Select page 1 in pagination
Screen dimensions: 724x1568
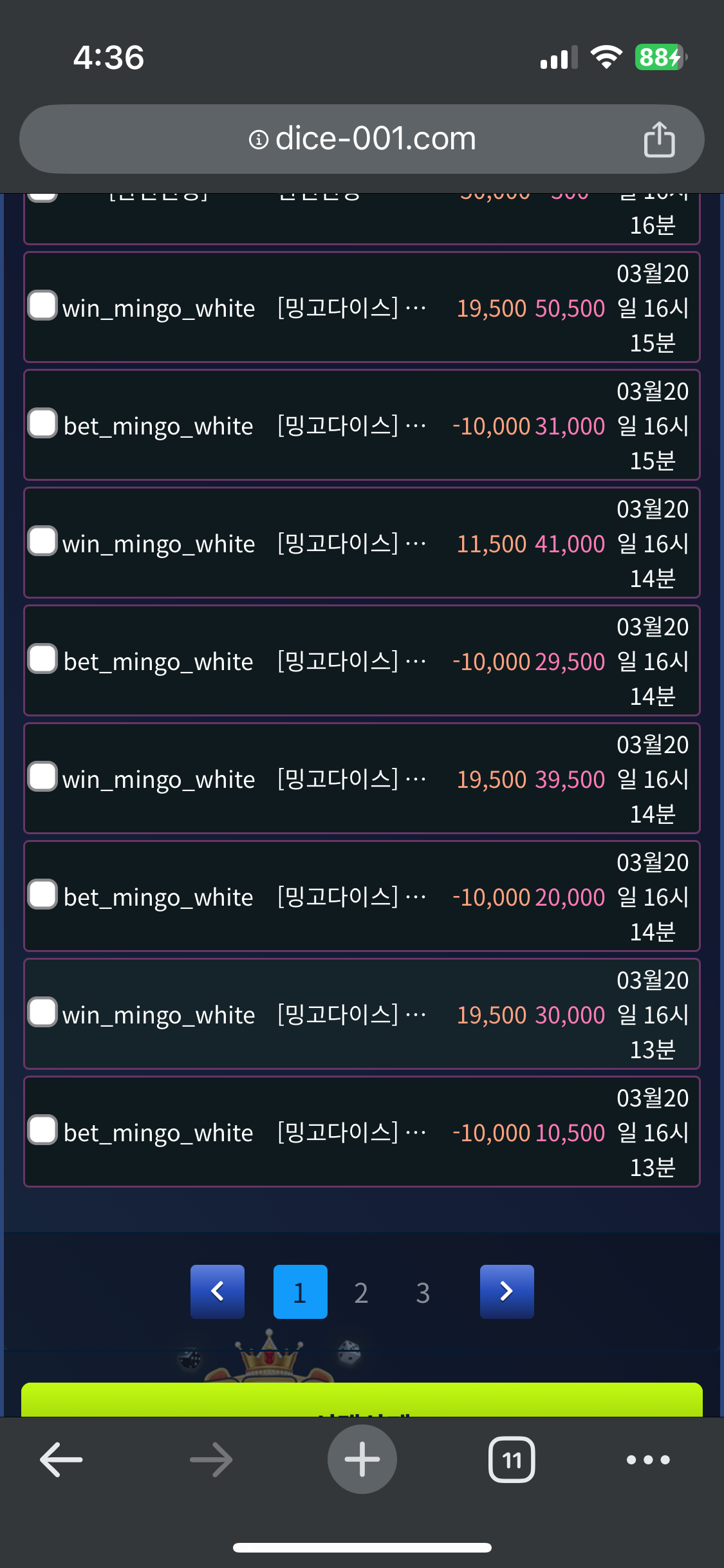(300, 1291)
